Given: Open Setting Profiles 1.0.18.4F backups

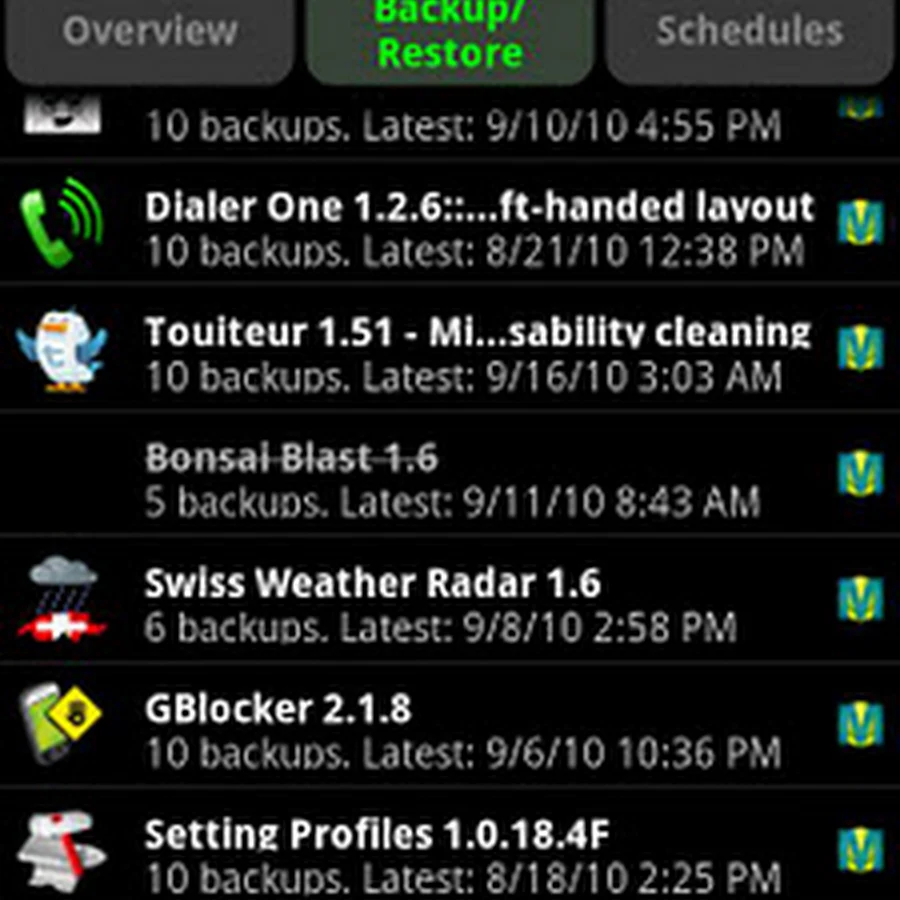Looking at the screenshot, I should coord(450,853).
